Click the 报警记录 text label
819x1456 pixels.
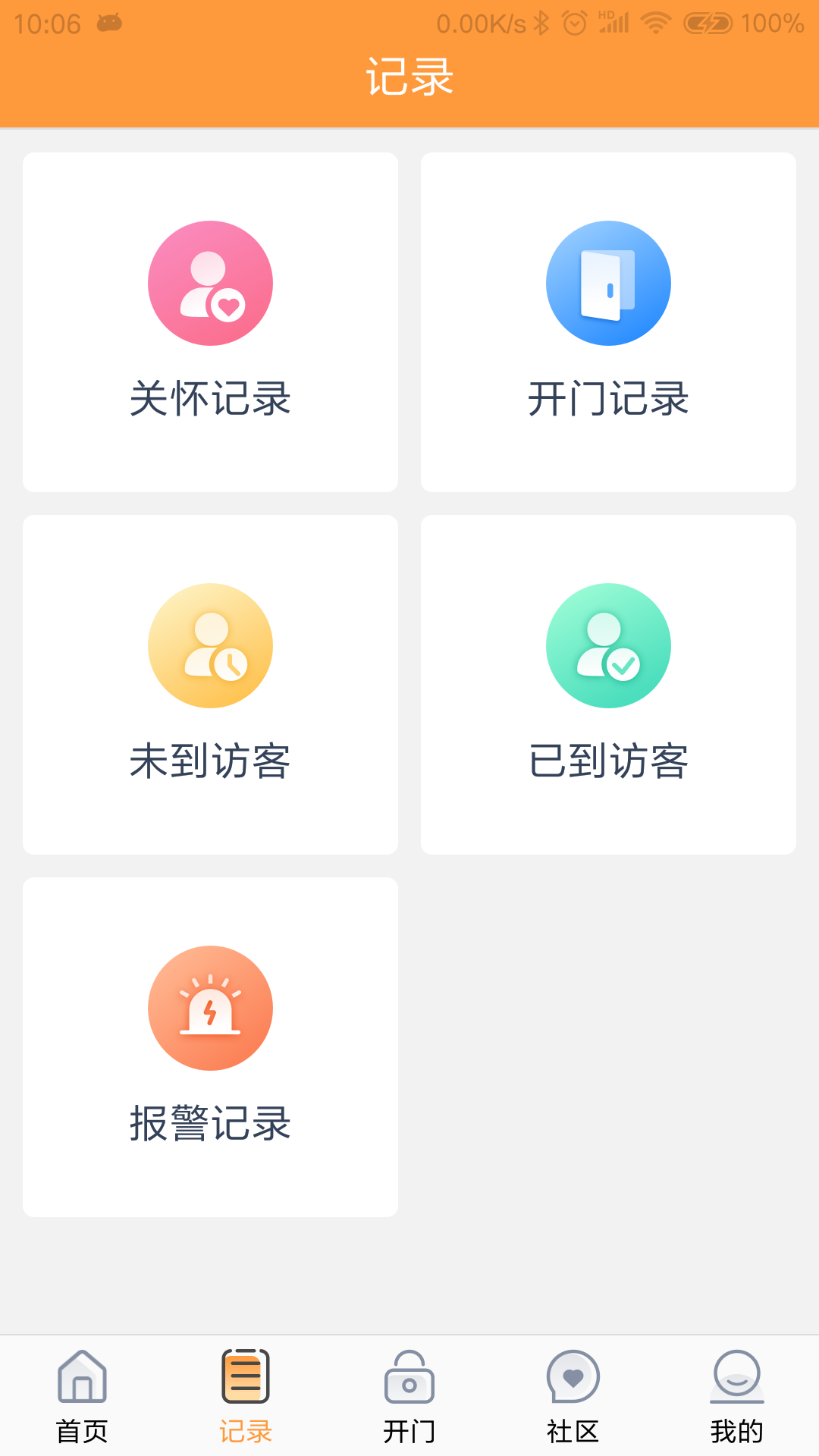click(x=211, y=1127)
